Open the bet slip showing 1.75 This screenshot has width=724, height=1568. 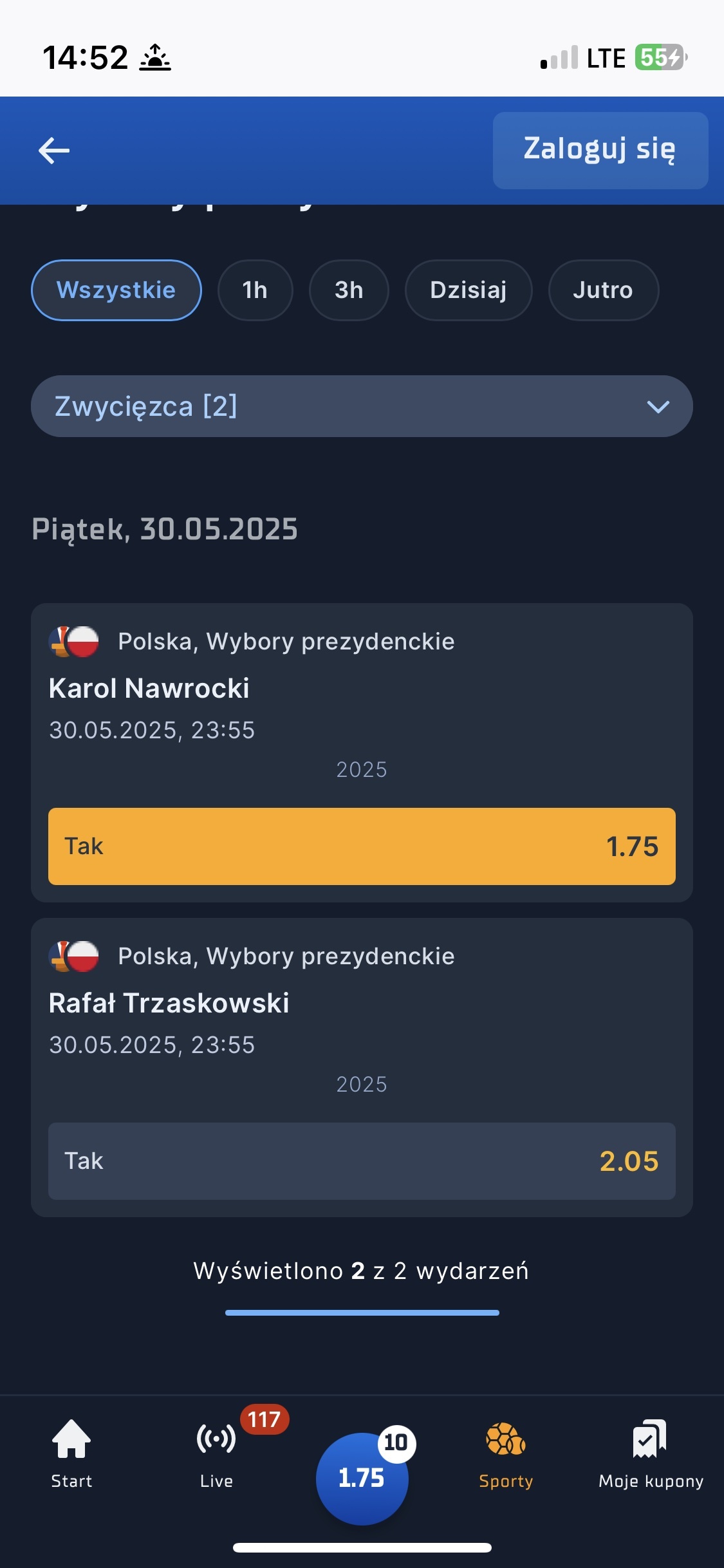pos(362,1478)
